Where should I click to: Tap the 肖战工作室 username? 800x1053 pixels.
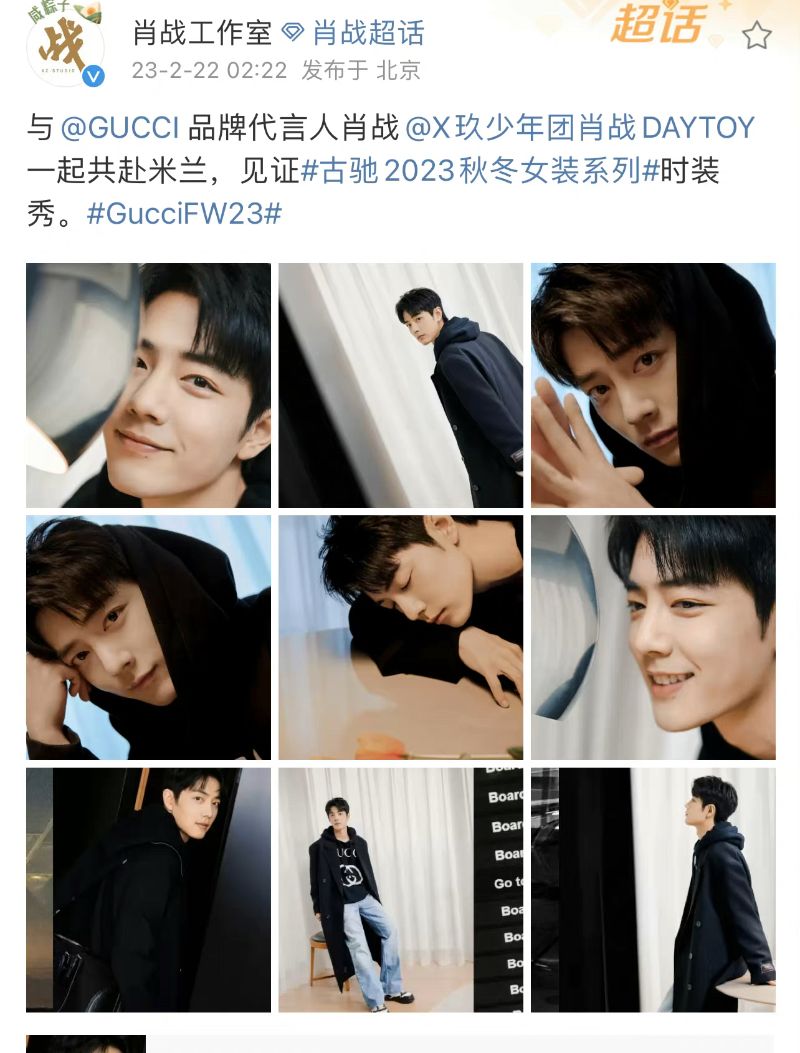(202, 33)
